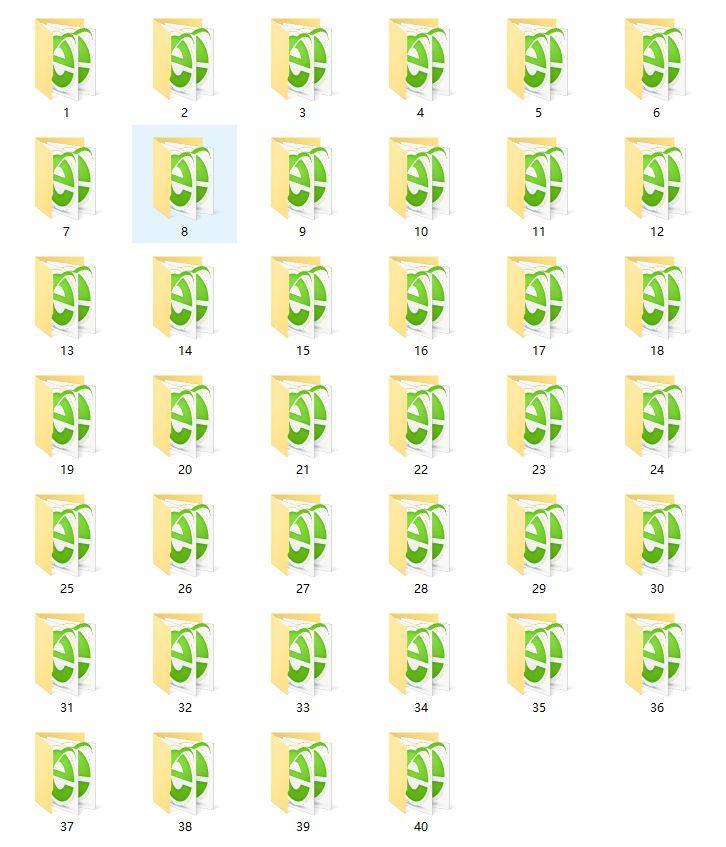Open folder 29
This screenshot has height=847, width=726.
click(x=538, y=536)
